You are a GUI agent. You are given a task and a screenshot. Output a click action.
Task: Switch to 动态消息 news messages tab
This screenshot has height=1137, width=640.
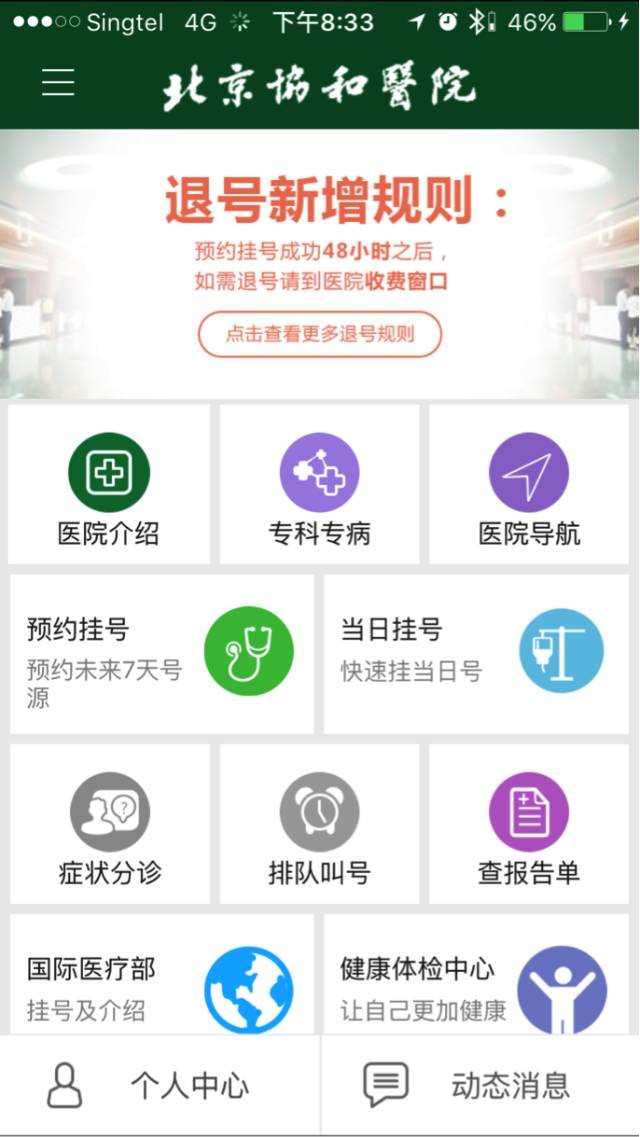tap(480, 1086)
